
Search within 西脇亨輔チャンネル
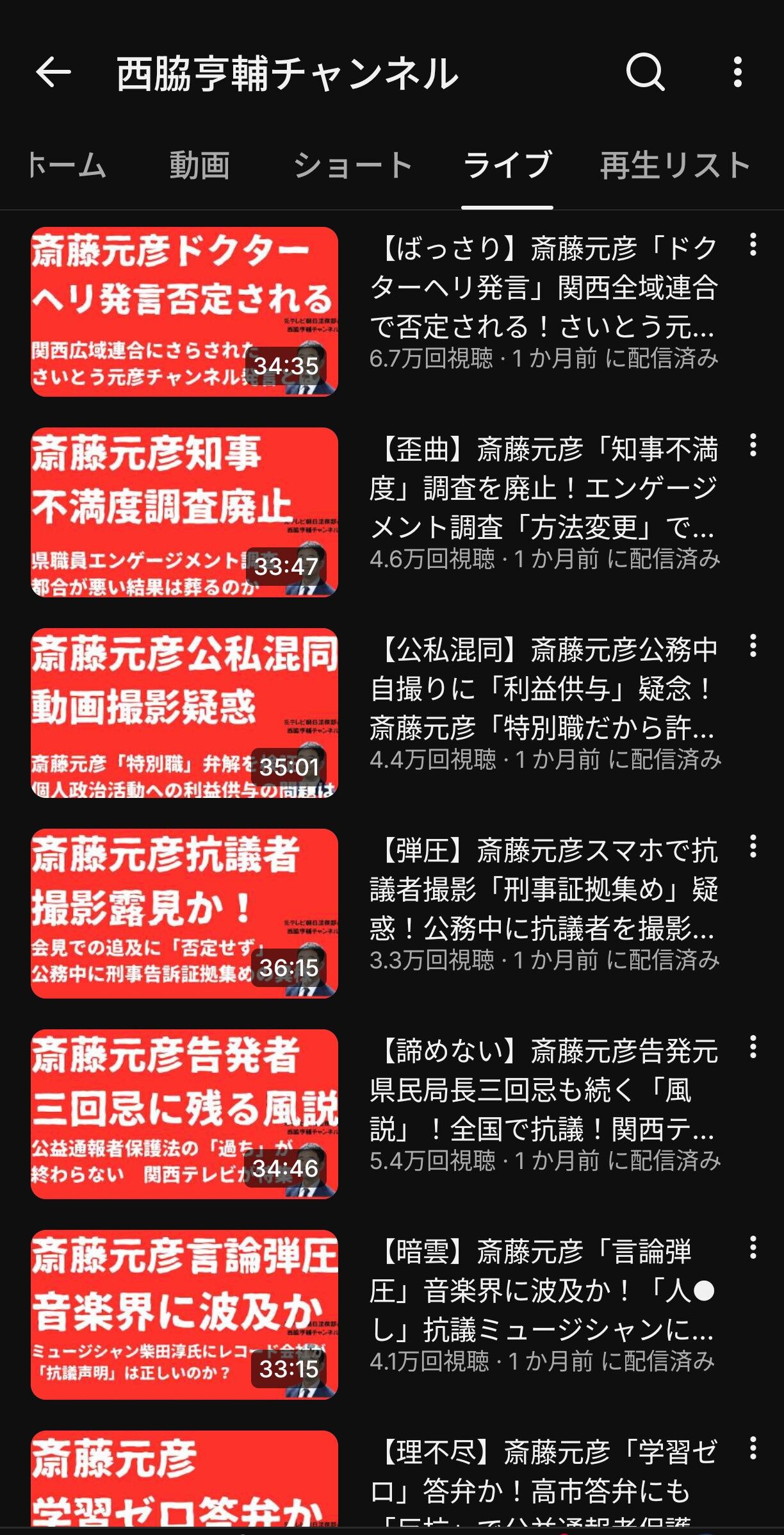click(644, 72)
